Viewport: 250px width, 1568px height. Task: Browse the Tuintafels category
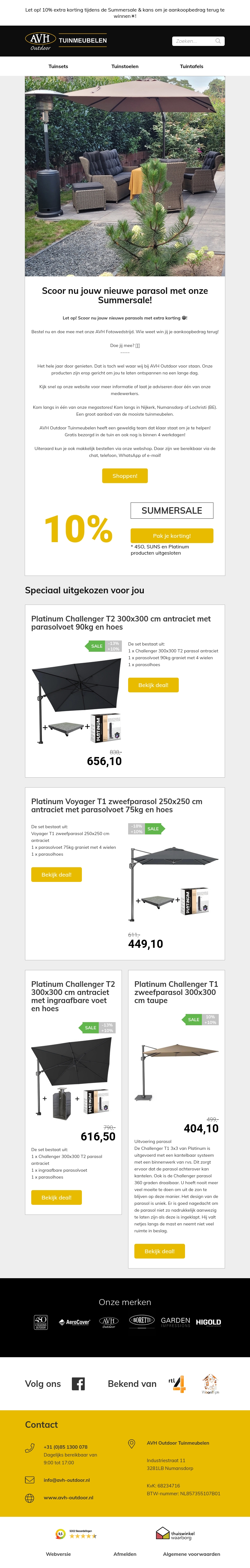point(192,66)
